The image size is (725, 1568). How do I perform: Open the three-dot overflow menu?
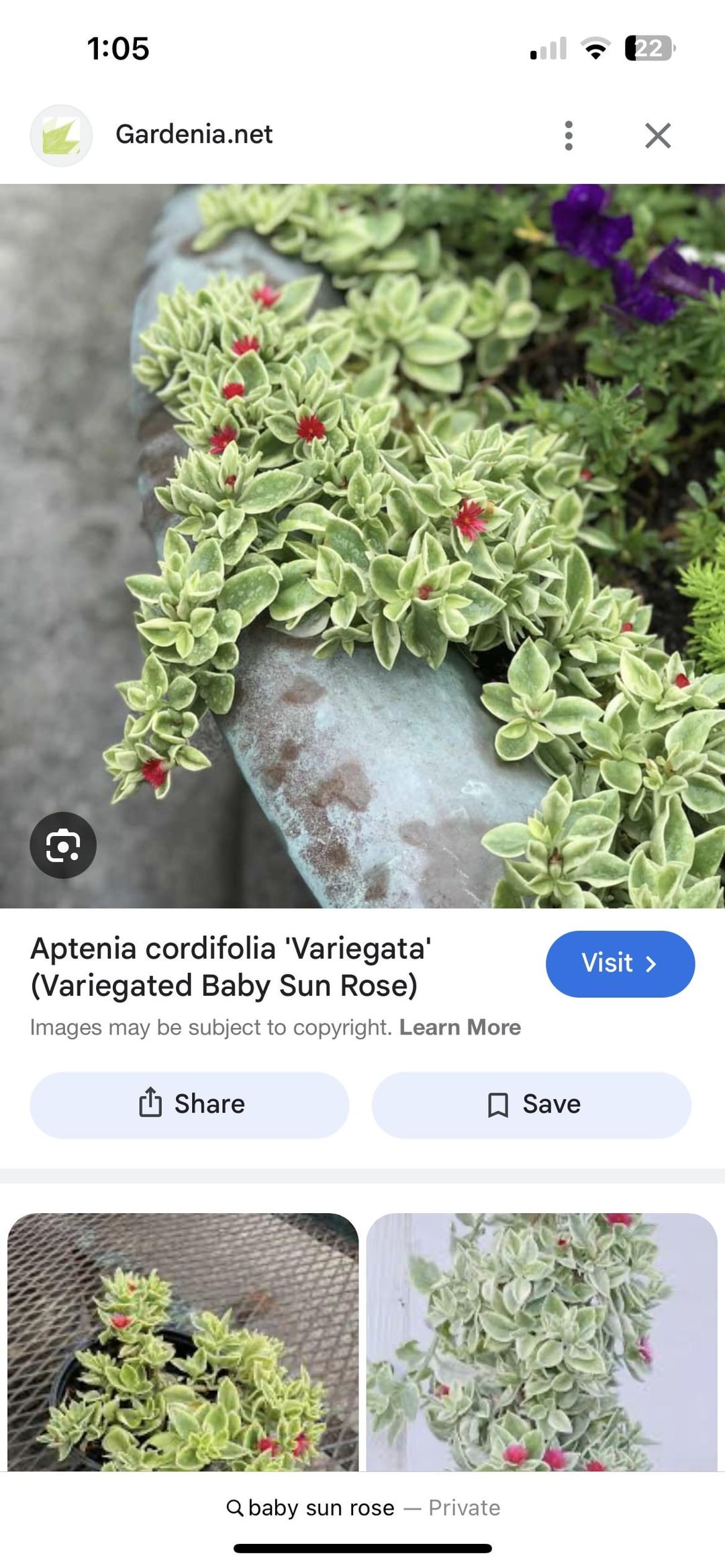coord(569,136)
